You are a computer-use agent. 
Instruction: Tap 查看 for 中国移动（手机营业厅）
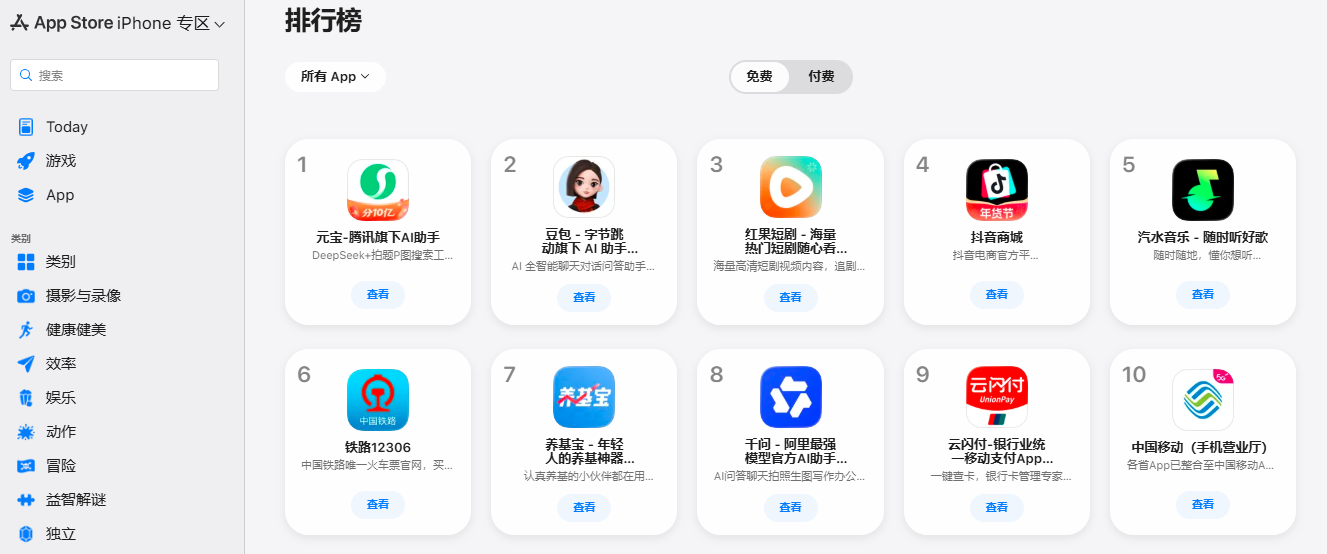(1203, 504)
